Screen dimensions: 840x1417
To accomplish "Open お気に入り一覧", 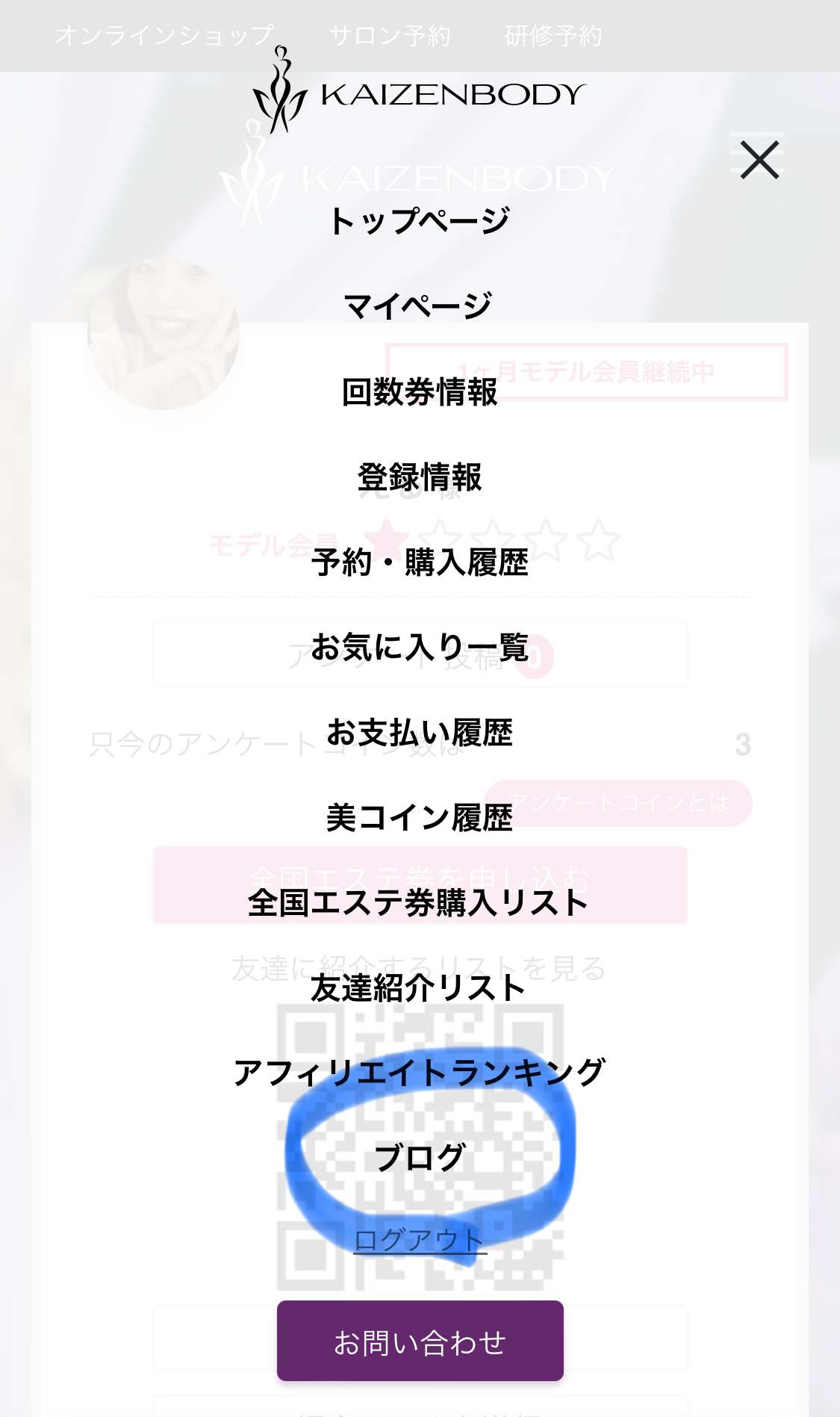I will (x=419, y=648).
